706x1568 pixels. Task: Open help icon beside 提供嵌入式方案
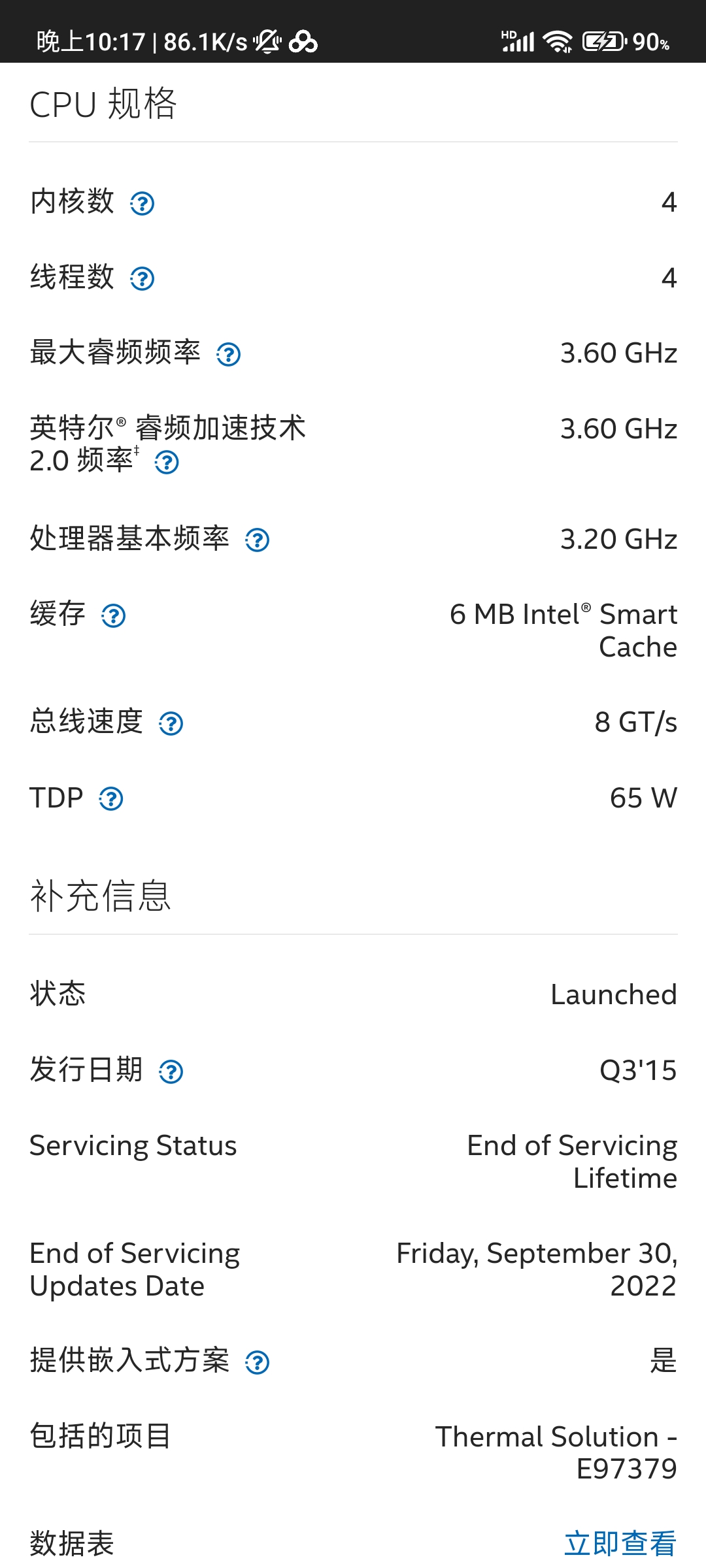point(257,1362)
